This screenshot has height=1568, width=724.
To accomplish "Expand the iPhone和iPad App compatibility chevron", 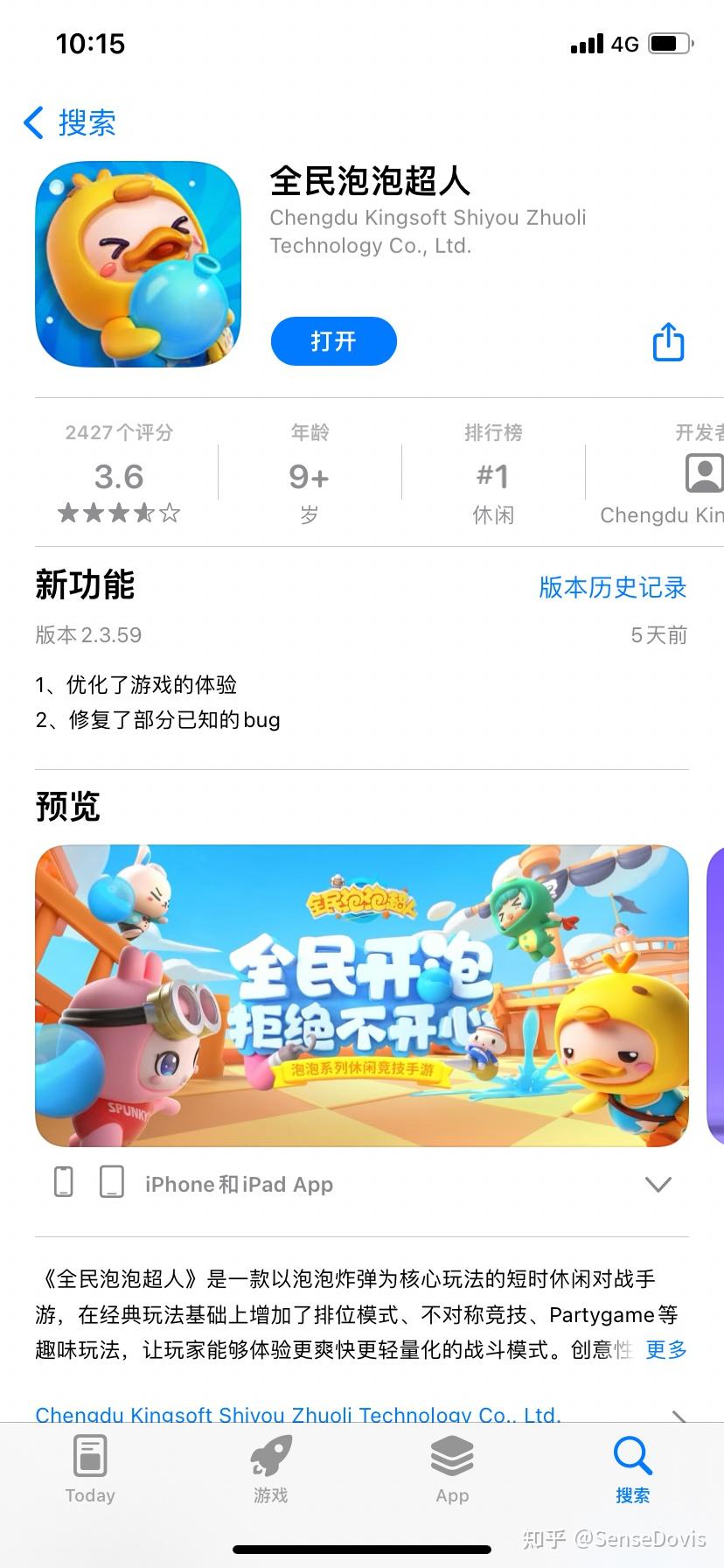I will 657,1184.
